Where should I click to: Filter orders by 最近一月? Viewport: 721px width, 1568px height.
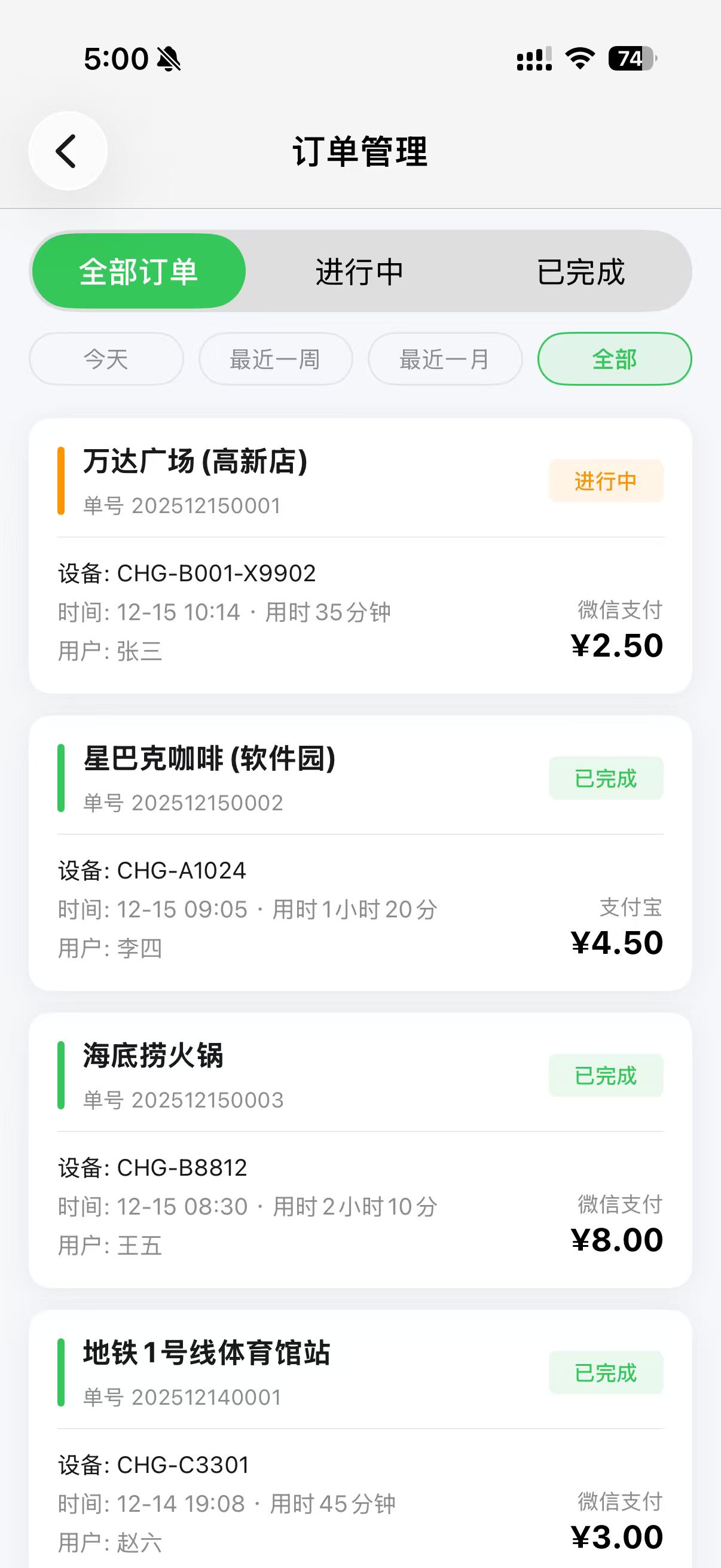point(444,359)
